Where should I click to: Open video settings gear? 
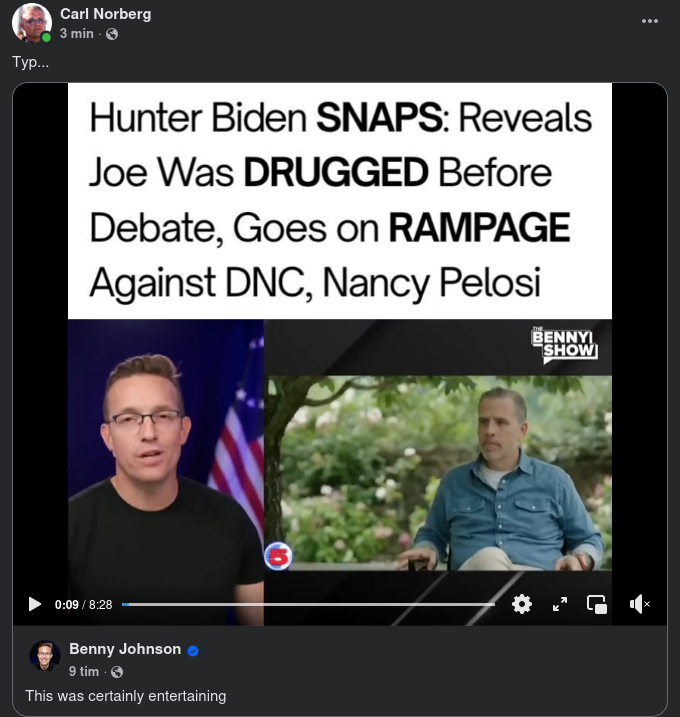522,604
